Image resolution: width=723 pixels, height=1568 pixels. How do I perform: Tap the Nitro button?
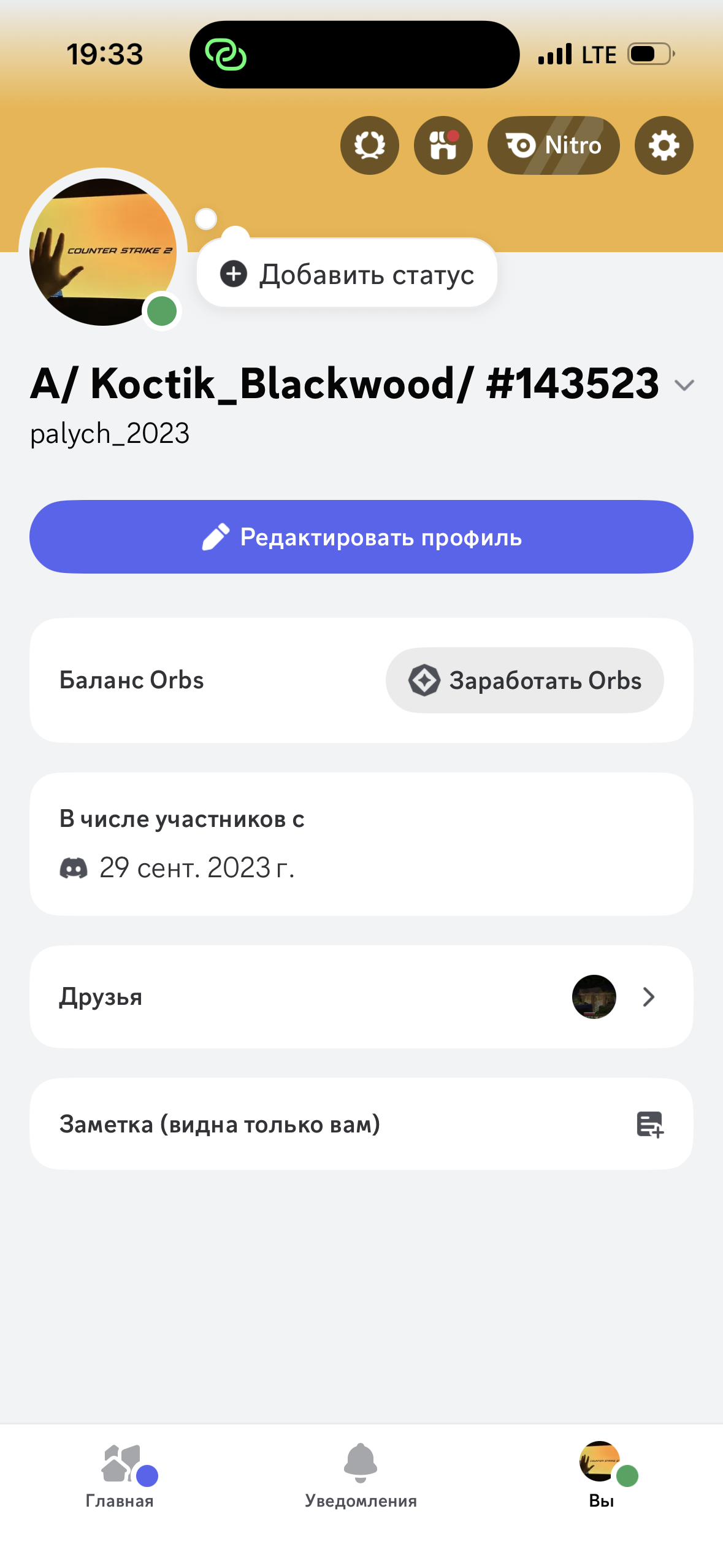pyautogui.click(x=553, y=145)
